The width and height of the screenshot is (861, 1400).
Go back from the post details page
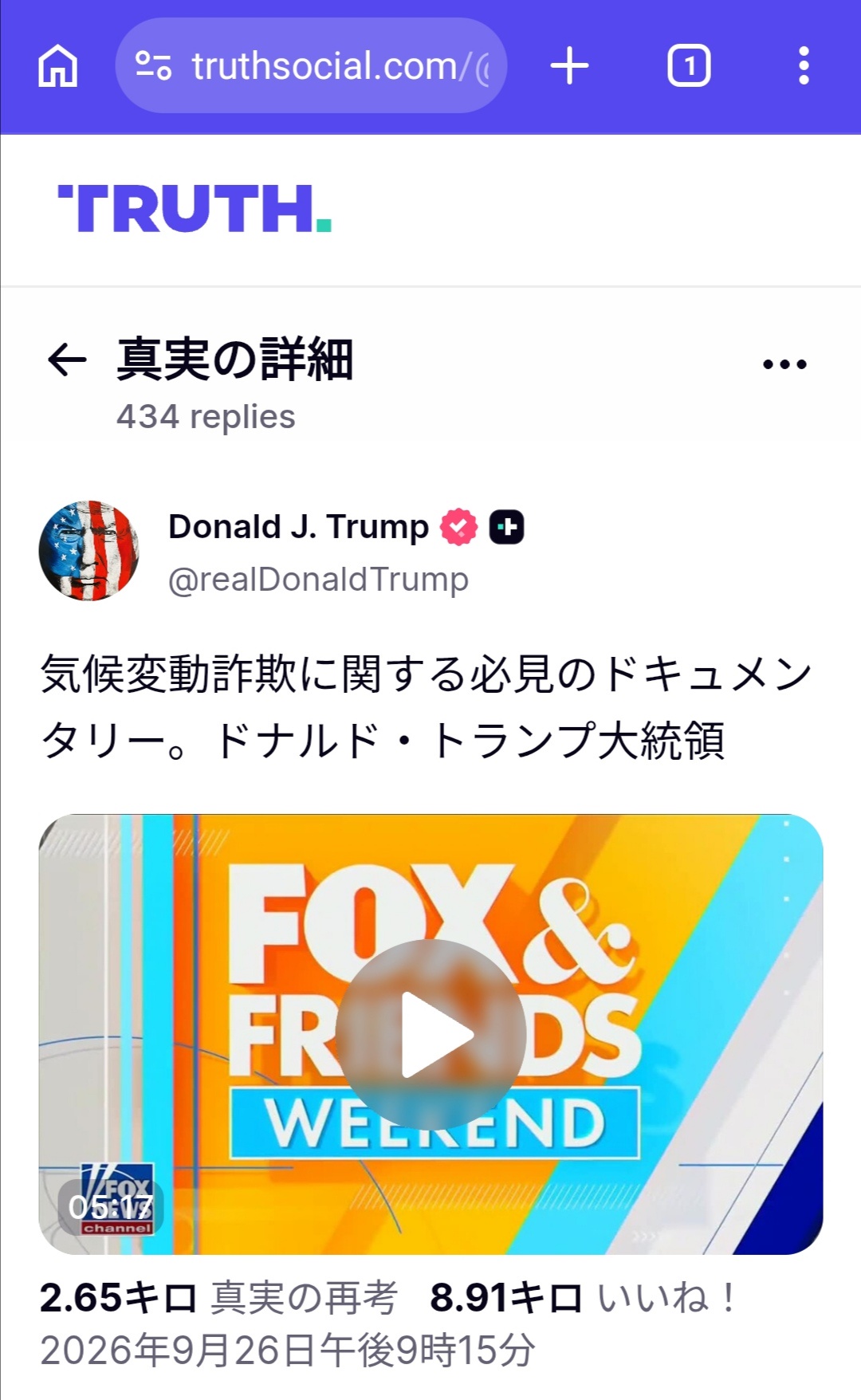click(67, 360)
